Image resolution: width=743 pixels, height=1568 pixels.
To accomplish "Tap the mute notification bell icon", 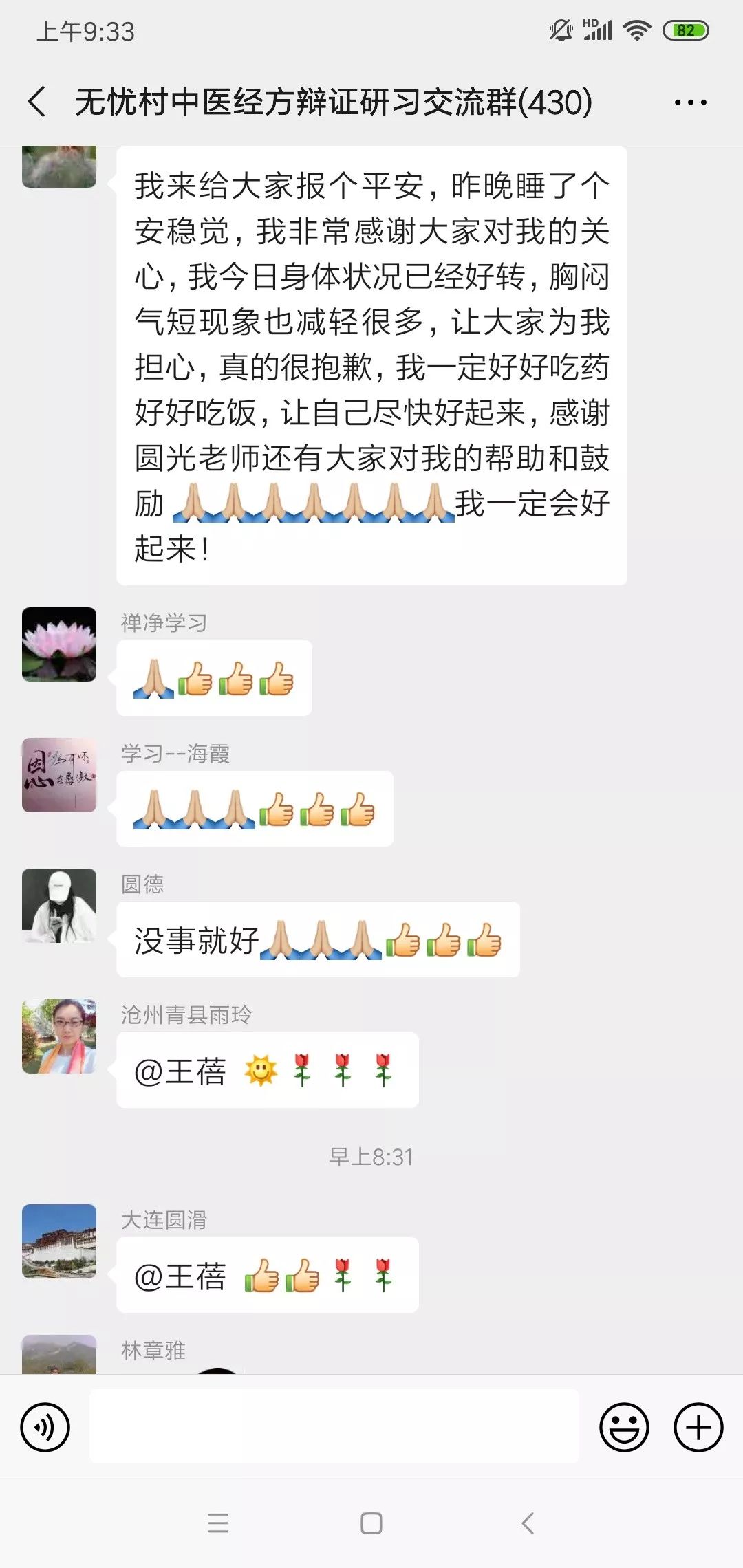I will tap(561, 30).
